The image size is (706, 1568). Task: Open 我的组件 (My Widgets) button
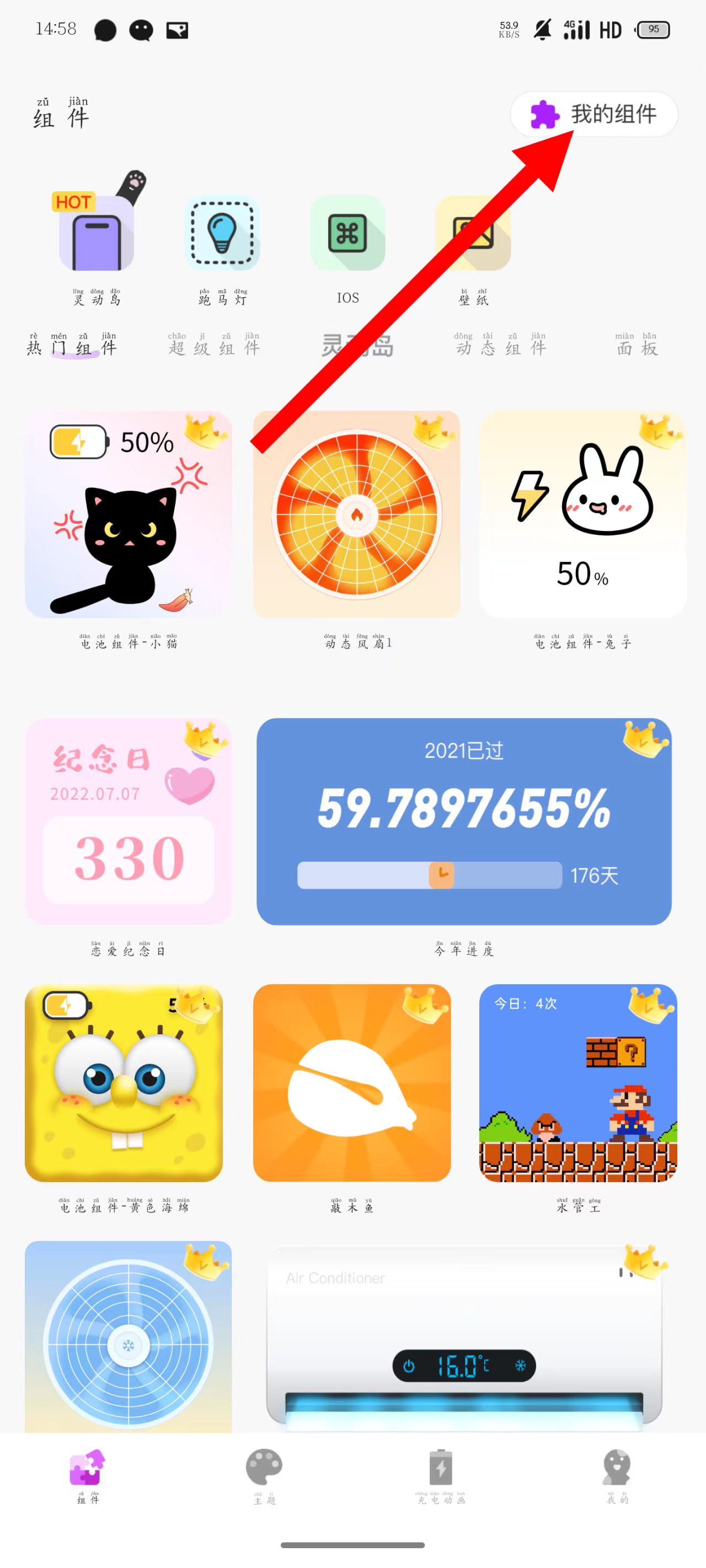coord(594,115)
